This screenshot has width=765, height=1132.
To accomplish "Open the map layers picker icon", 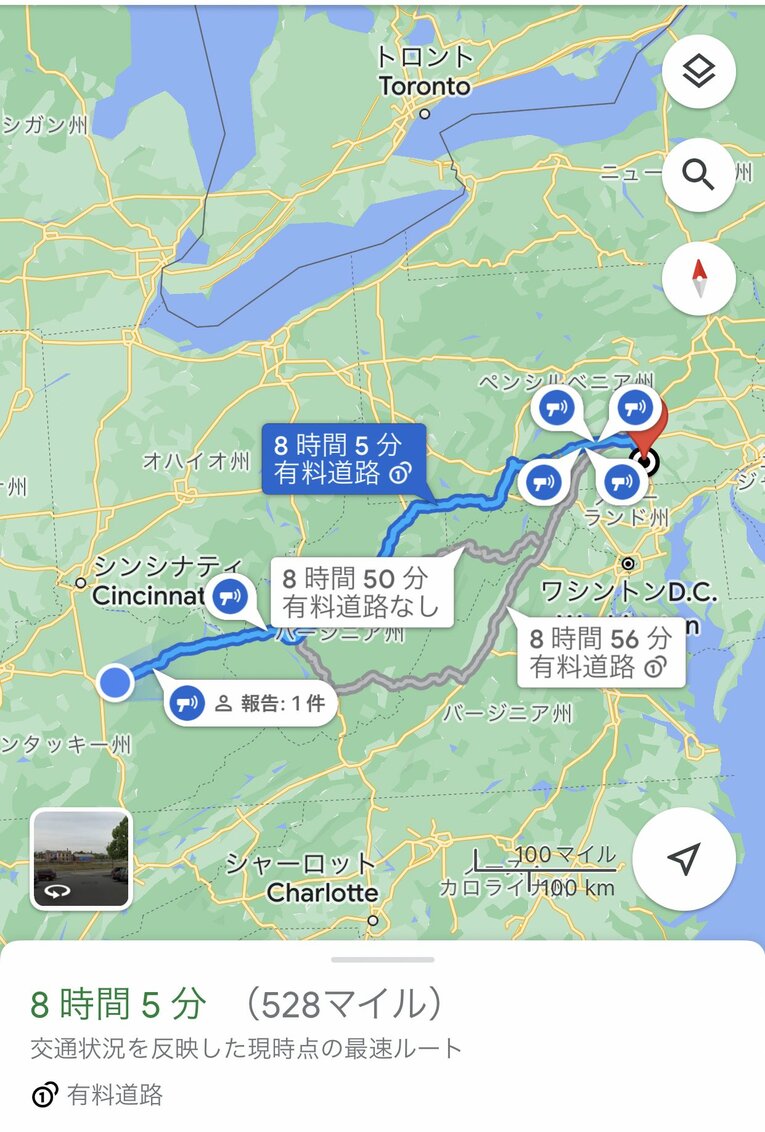I will [700, 70].
